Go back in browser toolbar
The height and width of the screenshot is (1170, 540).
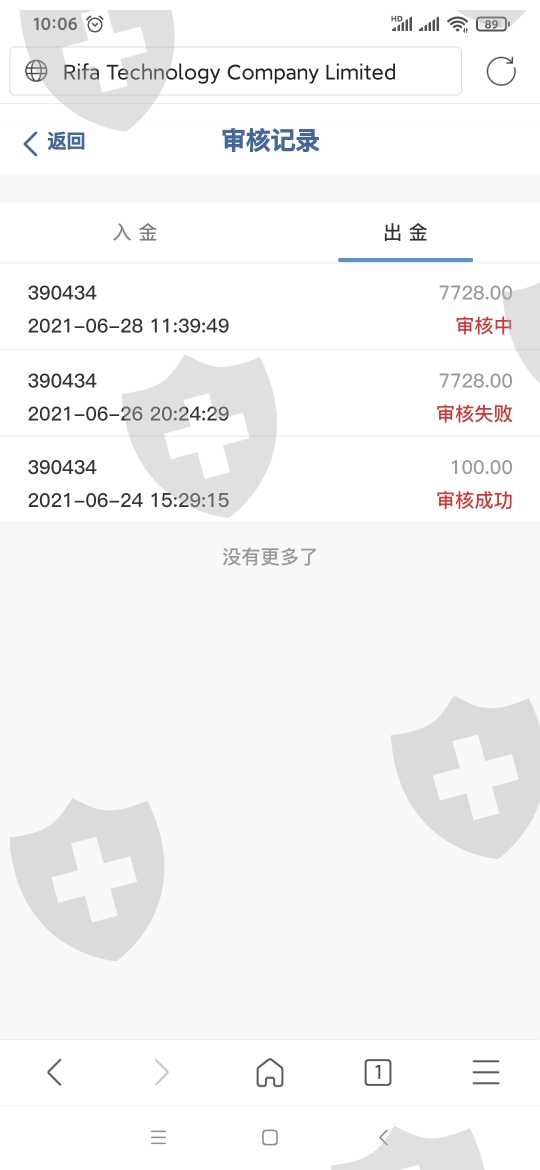54,1073
